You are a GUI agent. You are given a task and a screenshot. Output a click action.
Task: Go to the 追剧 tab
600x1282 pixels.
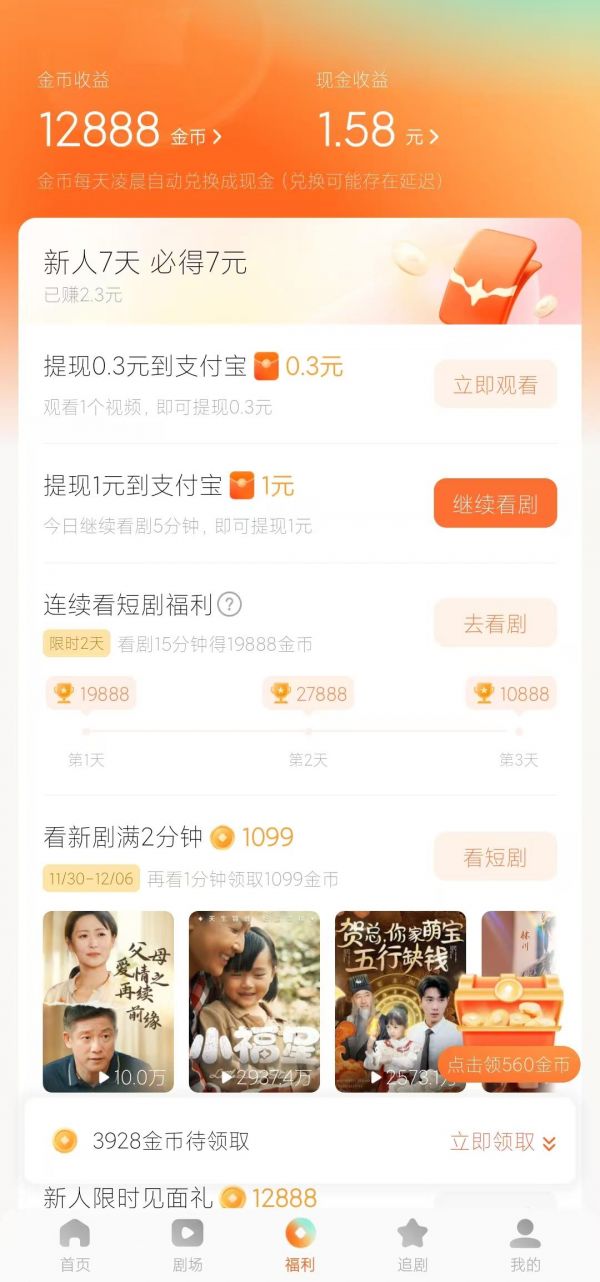click(x=412, y=1245)
